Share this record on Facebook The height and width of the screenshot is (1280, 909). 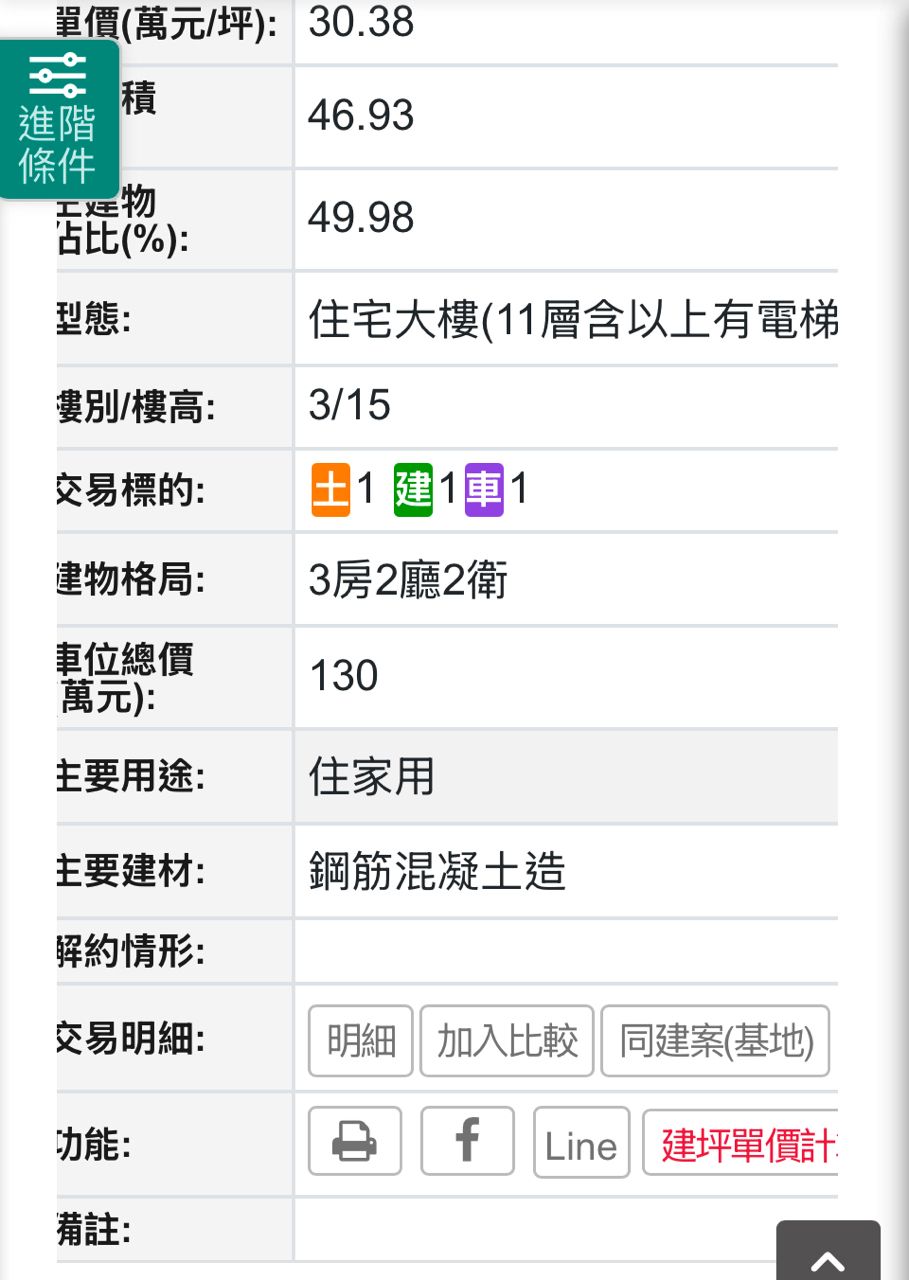coord(467,1141)
